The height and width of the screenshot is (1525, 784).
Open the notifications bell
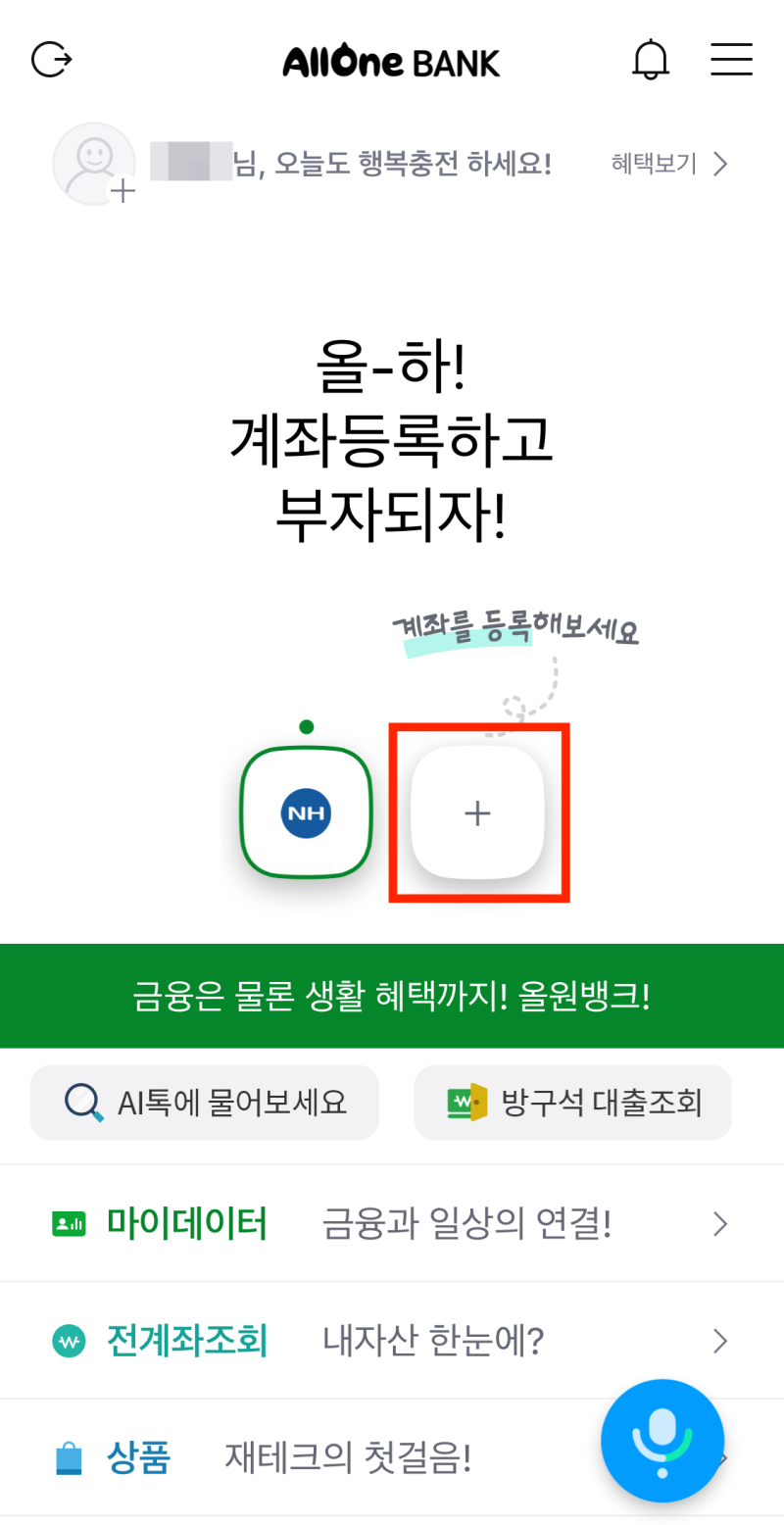tap(650, 60)
